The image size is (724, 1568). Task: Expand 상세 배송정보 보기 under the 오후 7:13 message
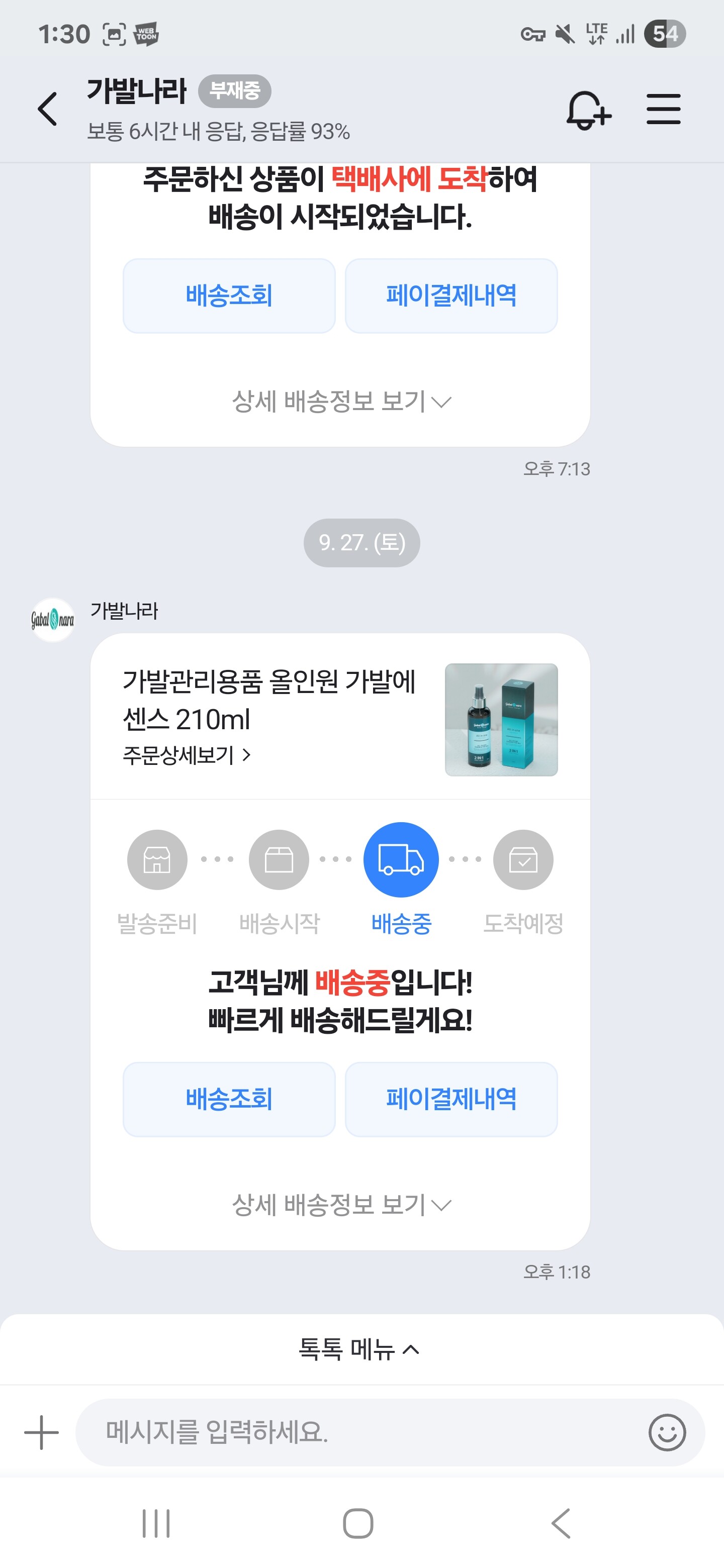point(340,402)
